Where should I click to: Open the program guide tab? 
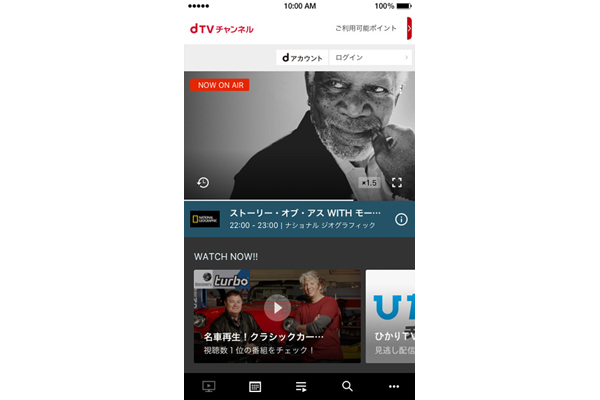pos(255,386)
